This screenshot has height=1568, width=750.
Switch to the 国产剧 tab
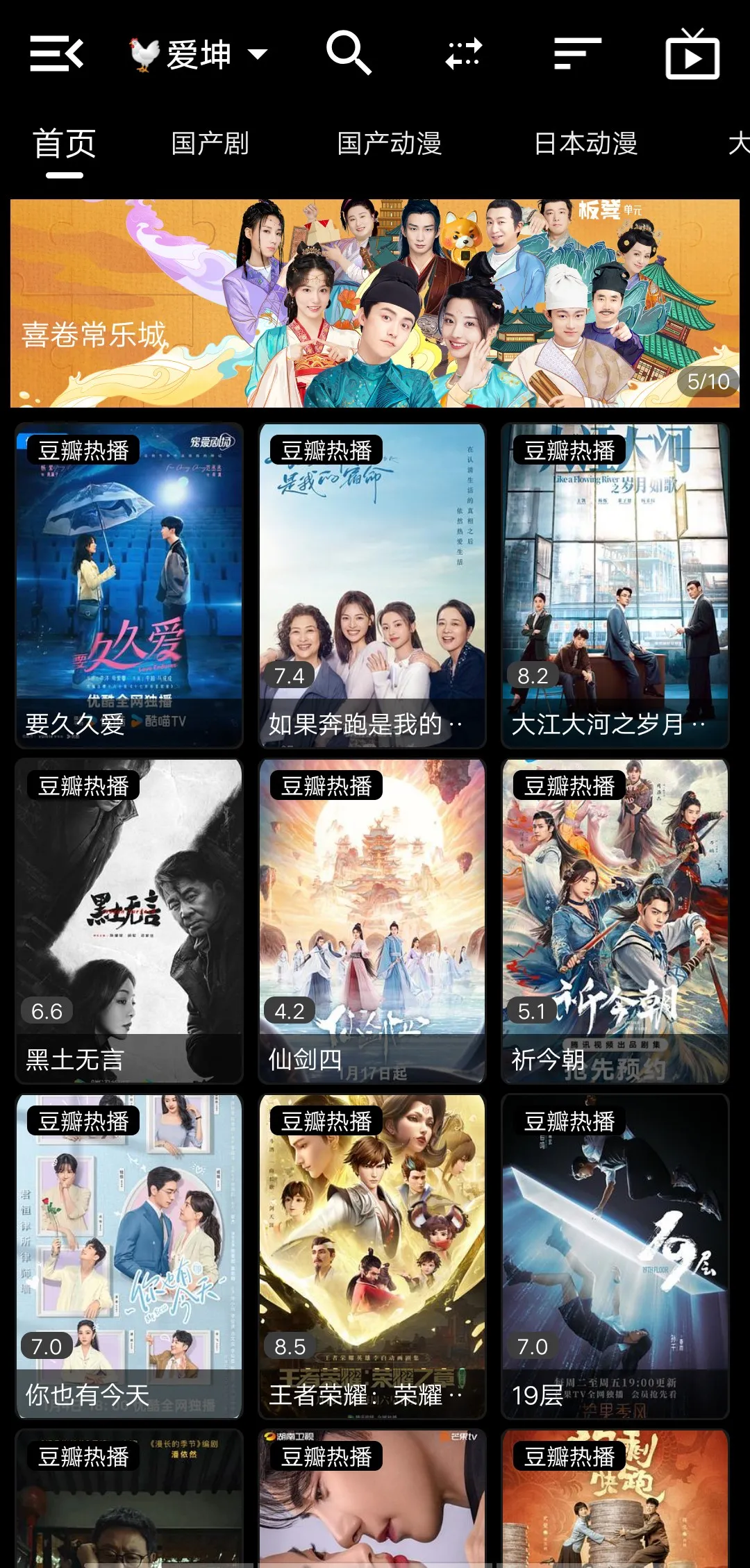(x=210, y=144)
